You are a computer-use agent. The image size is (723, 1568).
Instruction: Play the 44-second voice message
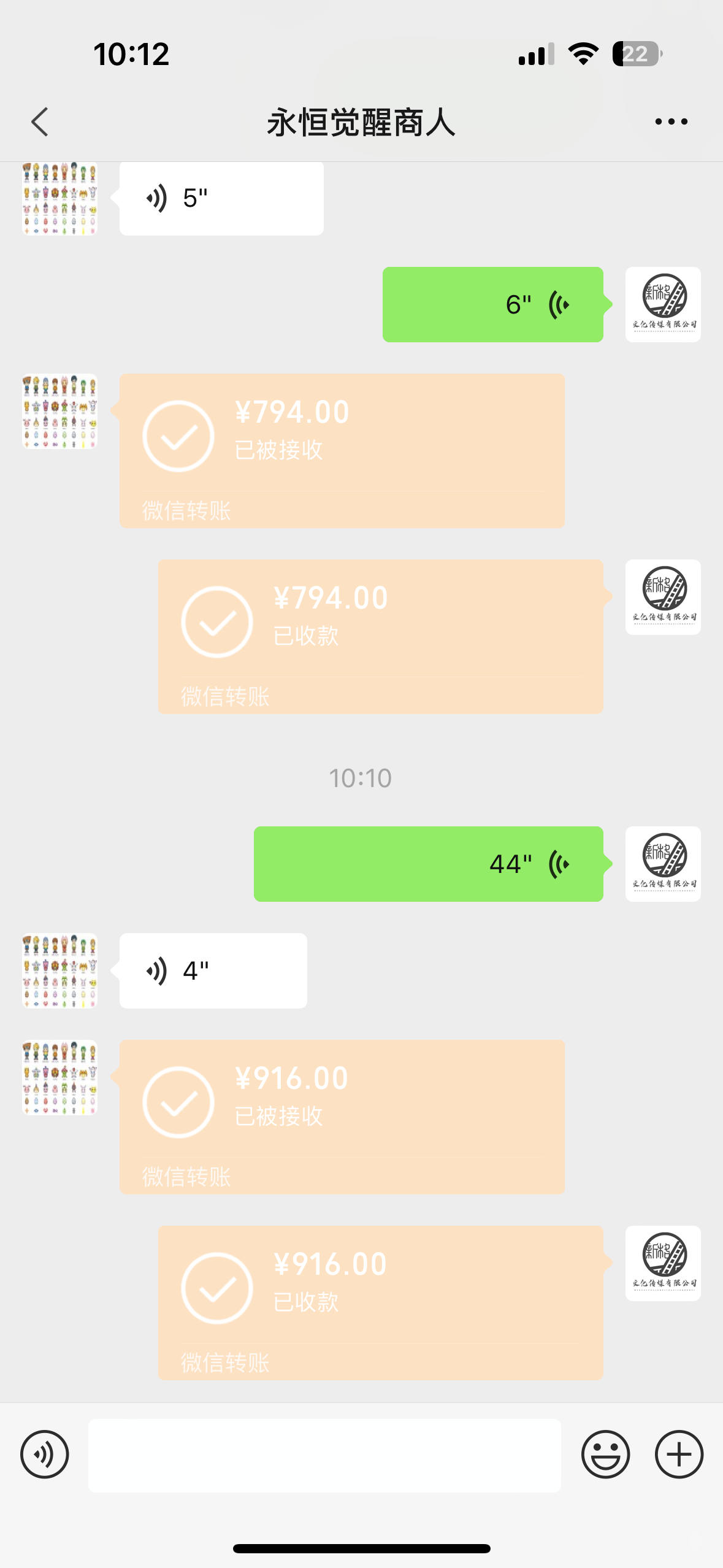pyautogui.click(x=428, y=864)
